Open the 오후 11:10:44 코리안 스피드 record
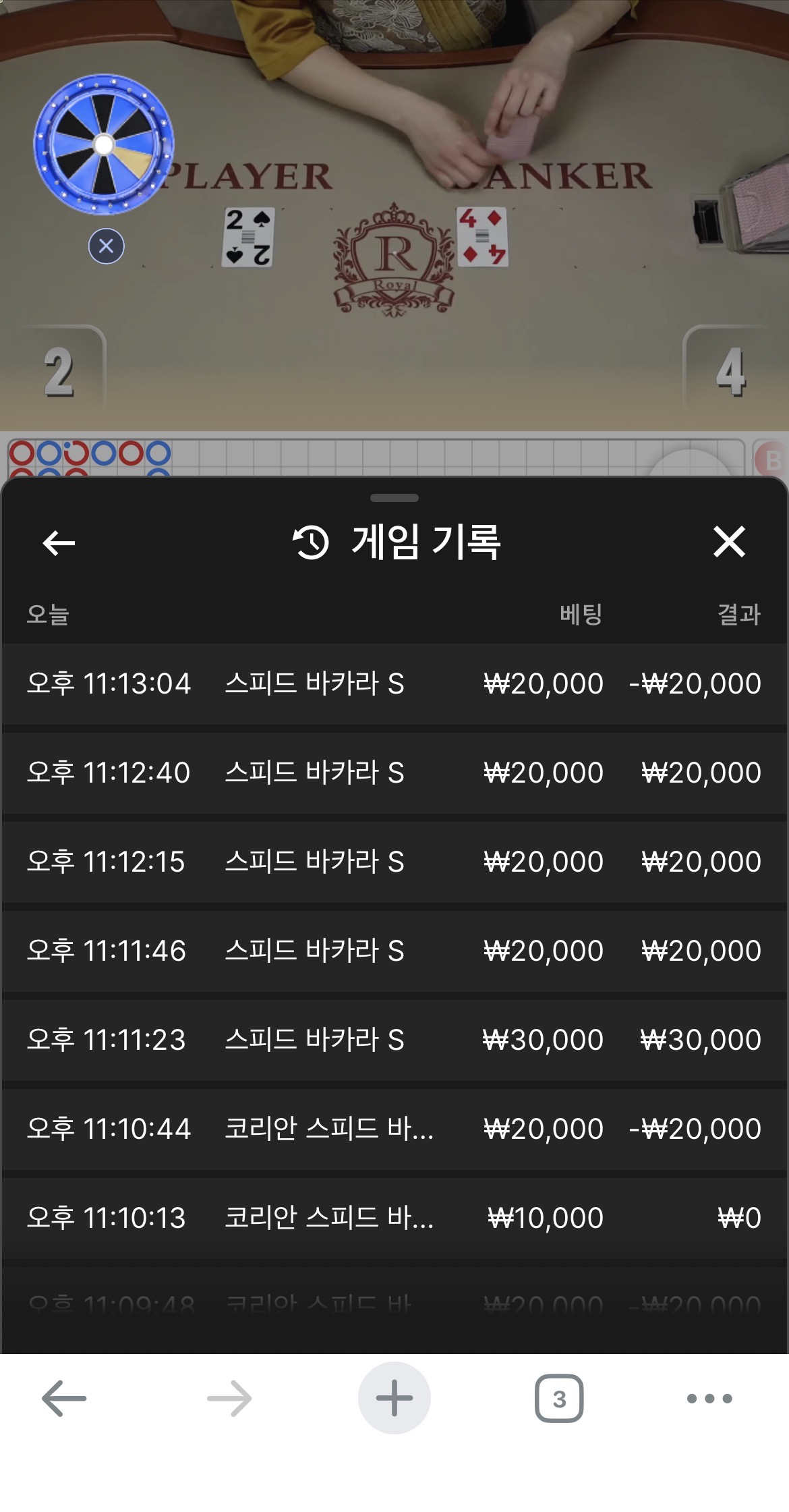This screenshot has width=789, height=1512. (x=394, y=1129)
